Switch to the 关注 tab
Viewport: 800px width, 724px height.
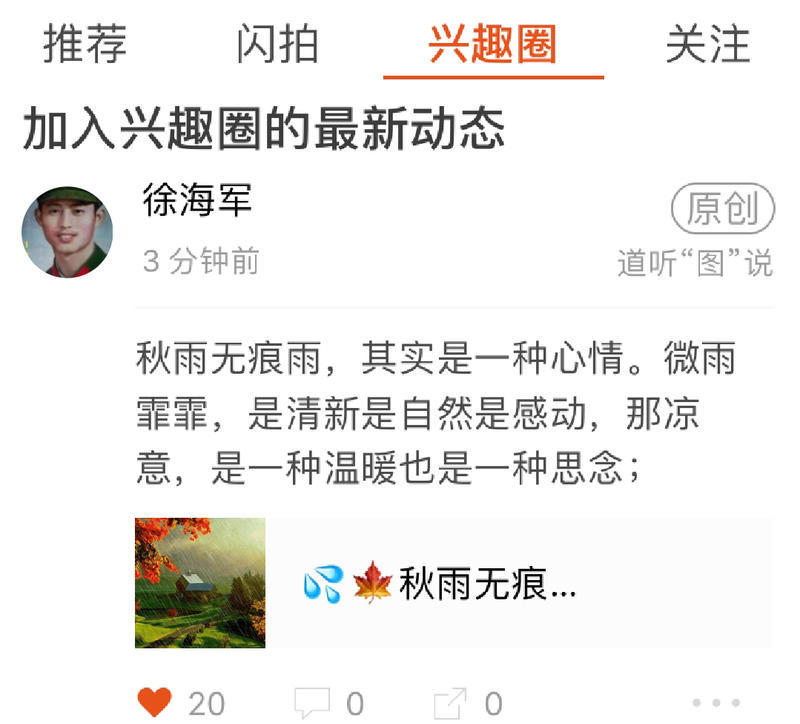pyautogui.click(x=707, y=45)
